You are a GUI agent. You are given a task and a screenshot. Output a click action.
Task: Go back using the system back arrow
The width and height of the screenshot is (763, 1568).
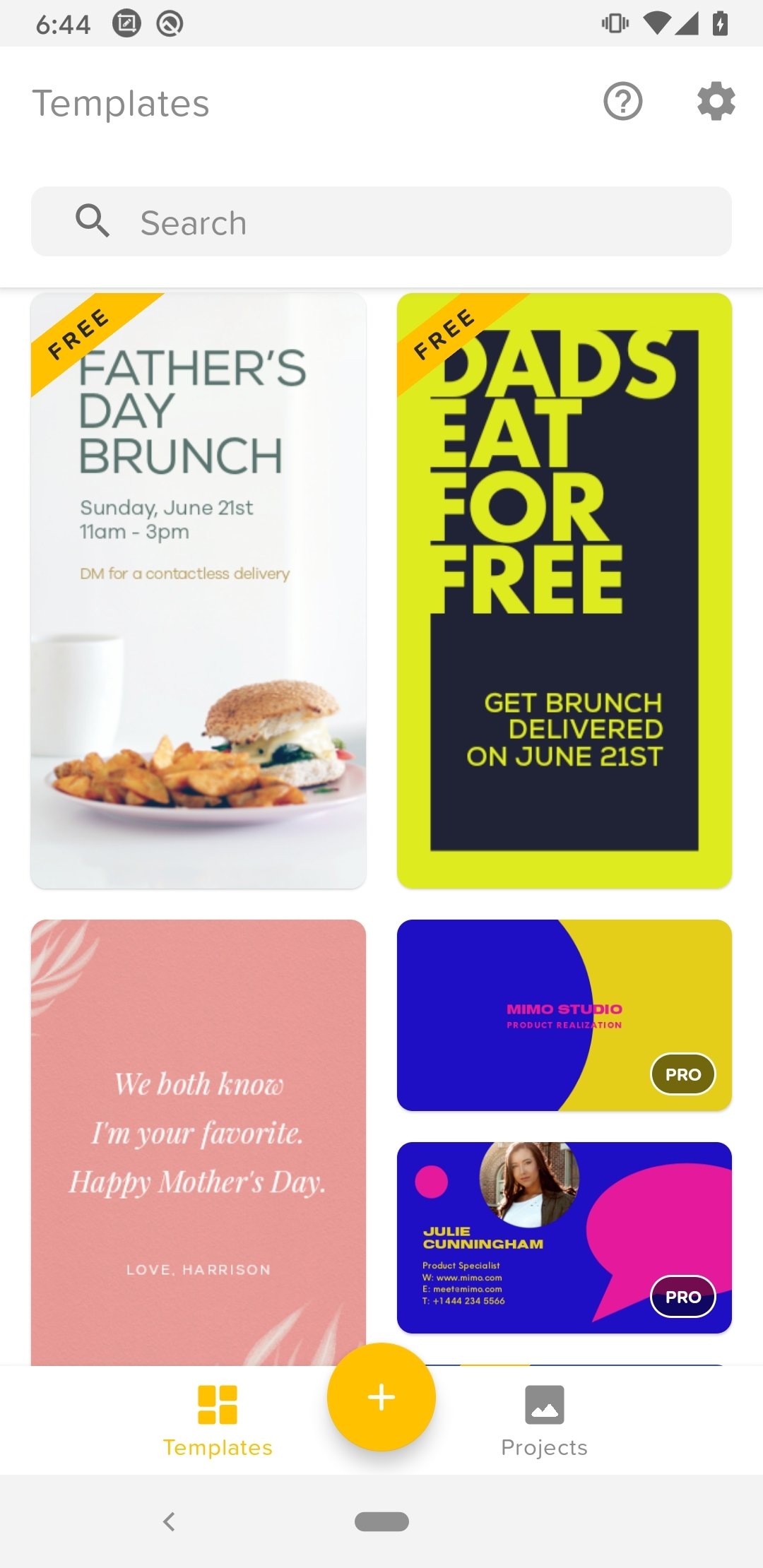point(169,1521)
